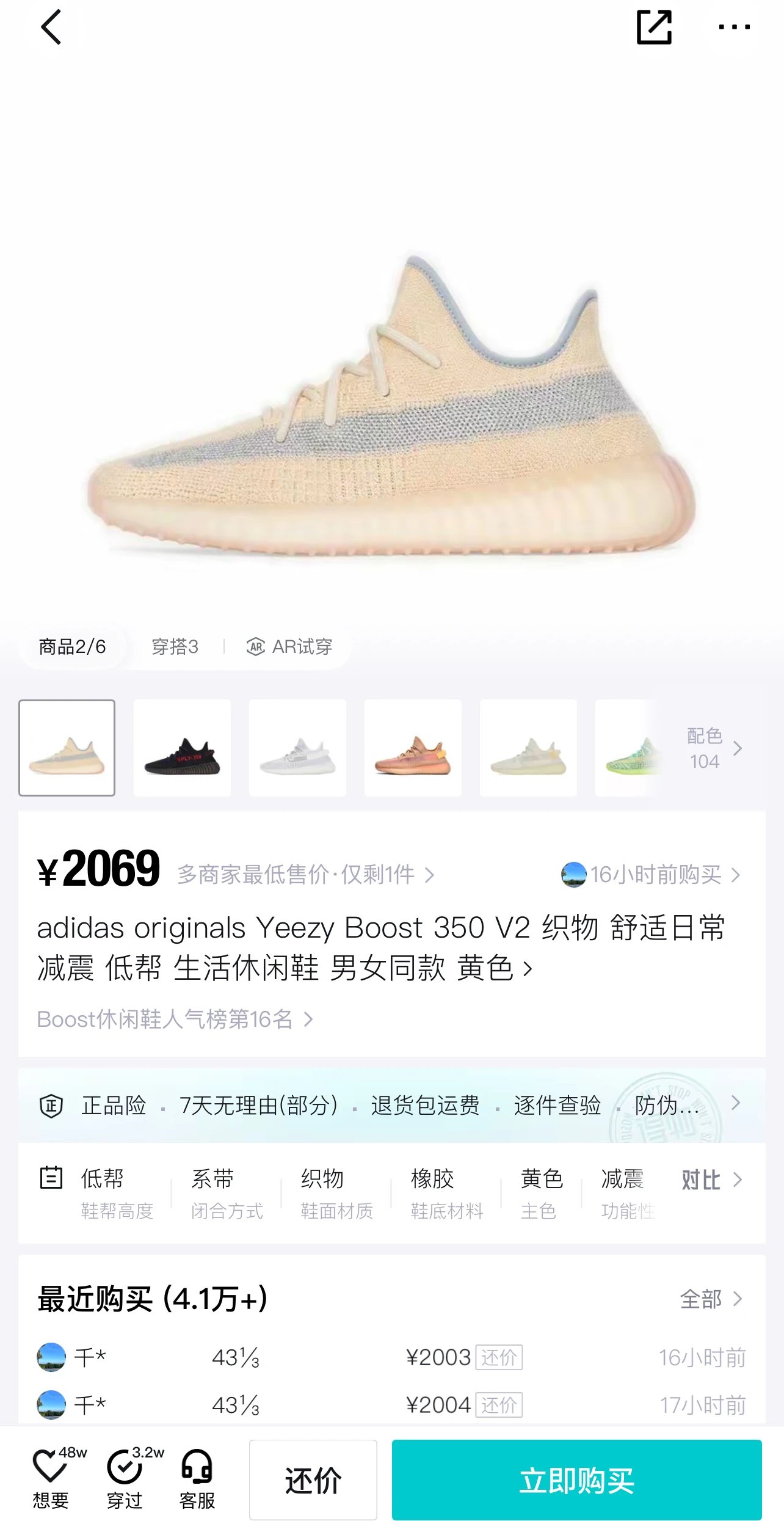Add to wishlist with 想要 heart
The image size is (784, 1521).
(x=51, y=1479)
